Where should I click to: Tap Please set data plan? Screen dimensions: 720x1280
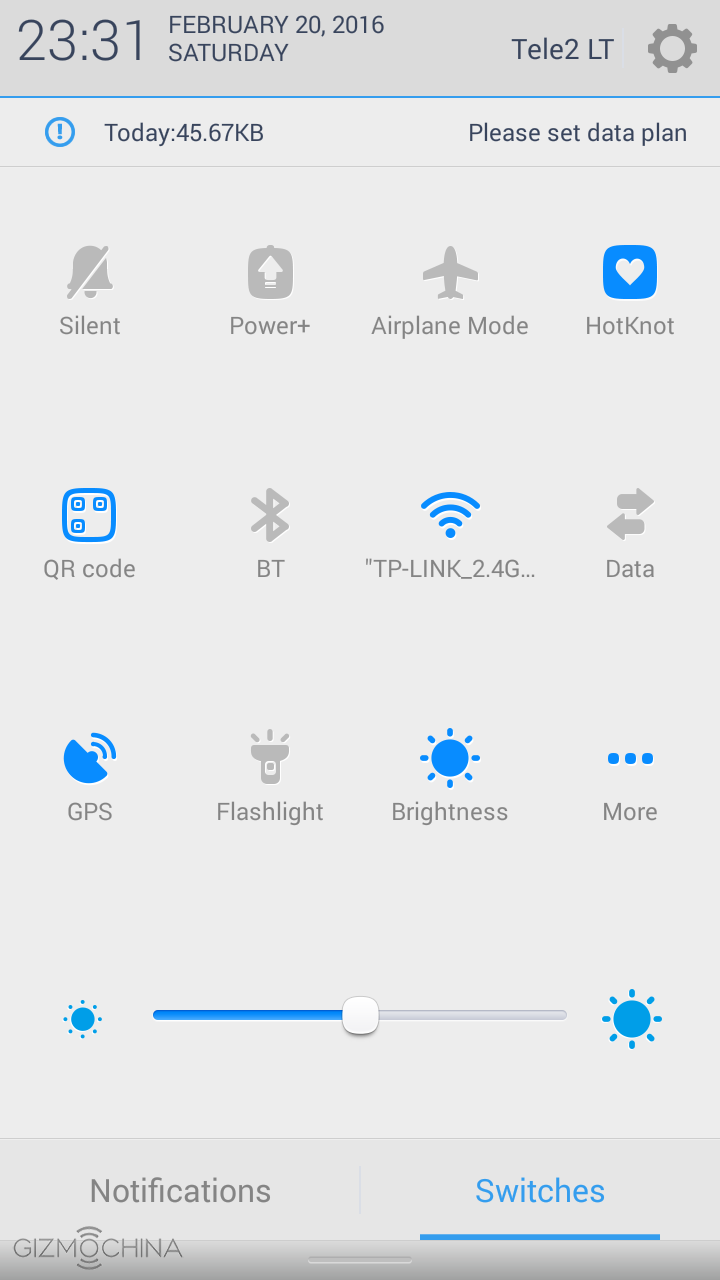(577, 133)
